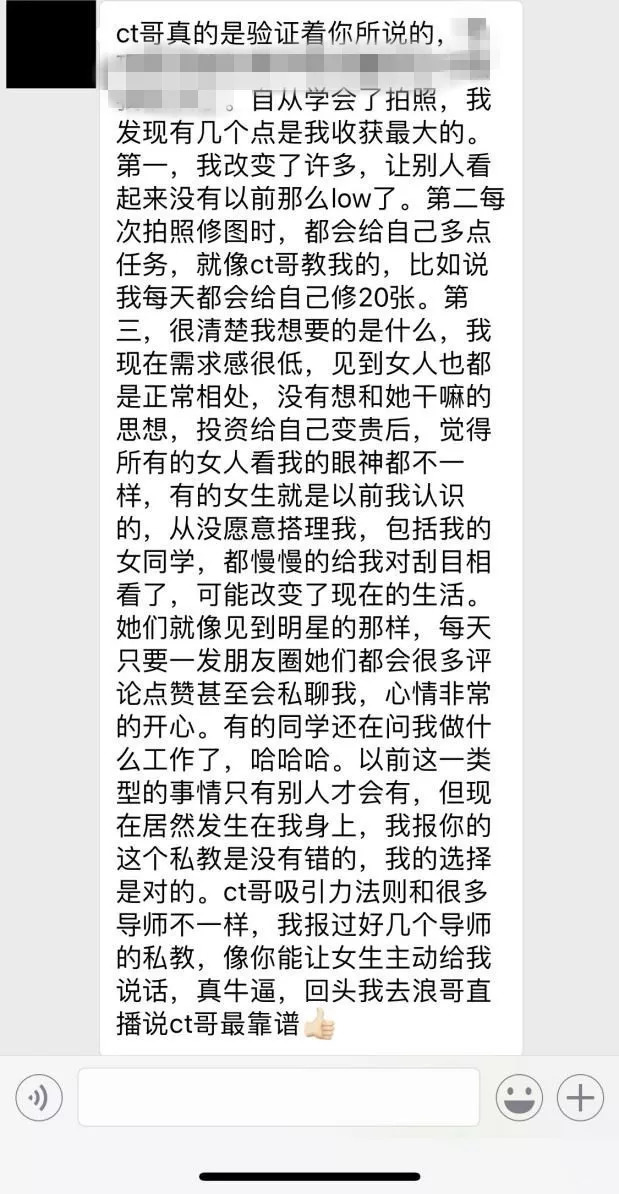
Task: Tap the message text field
Action: pos(278,1098)
